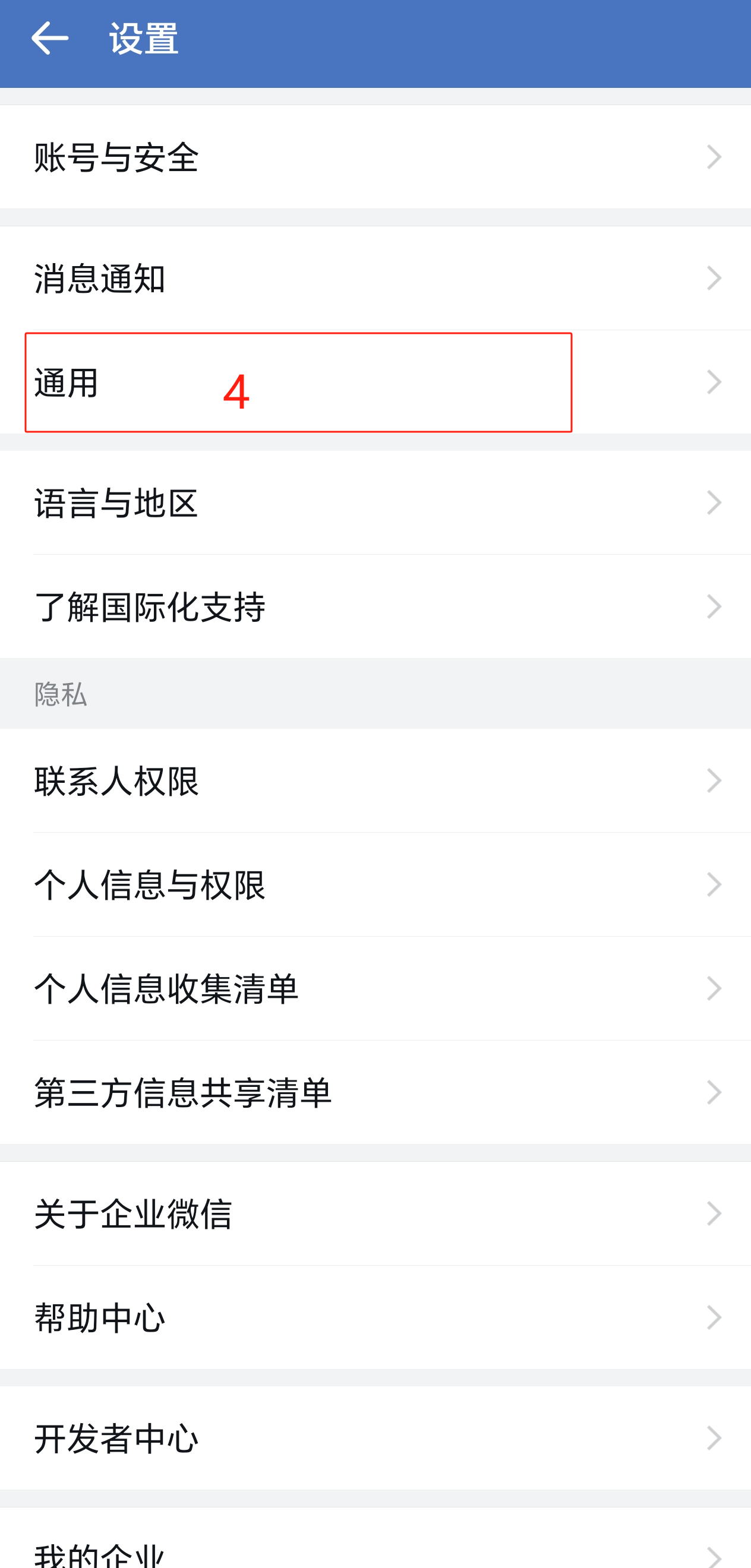Image resolution: width=751 pixels, height=1568 pixels.
Task: Open 开发者中心
Action: 375,1439
